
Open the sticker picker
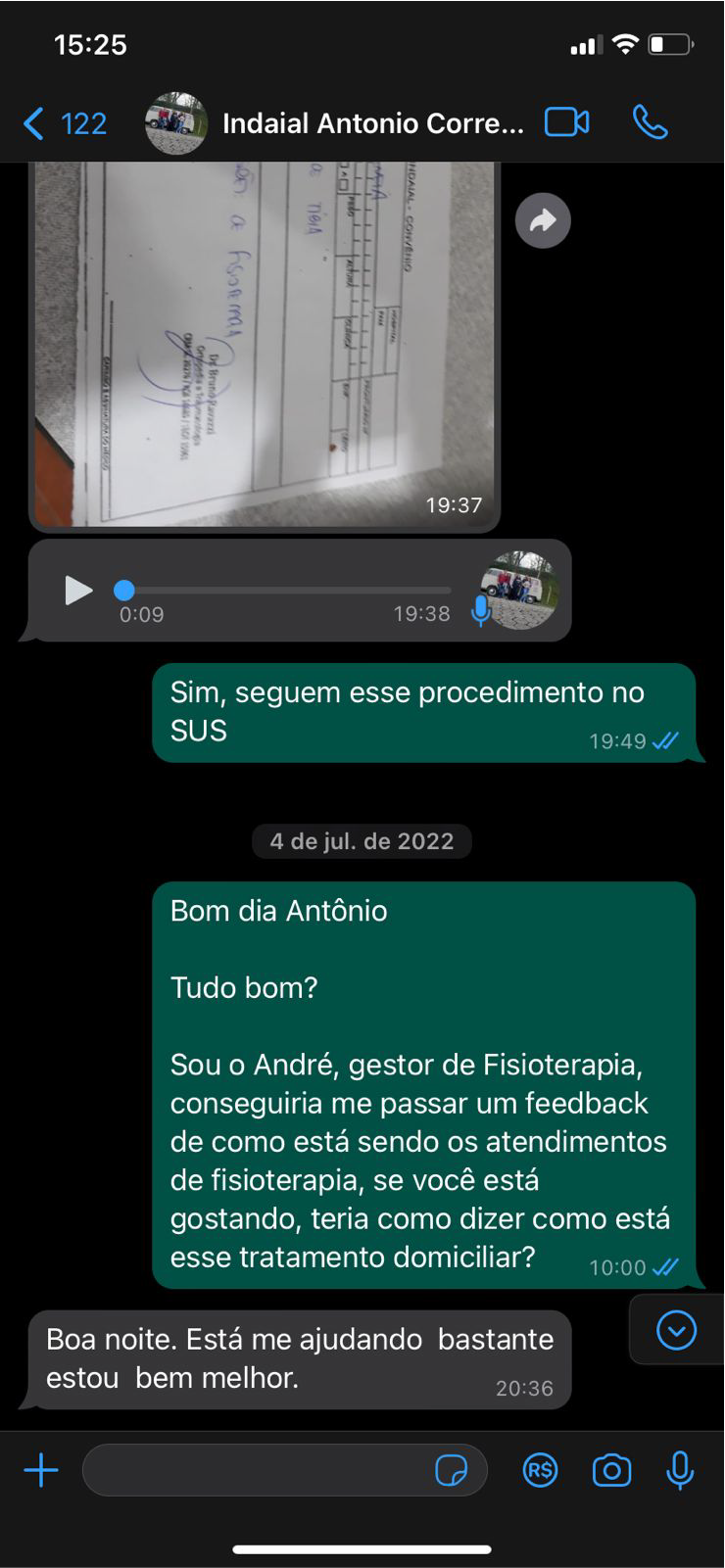pyautogui.click(x=451, y=1470)
